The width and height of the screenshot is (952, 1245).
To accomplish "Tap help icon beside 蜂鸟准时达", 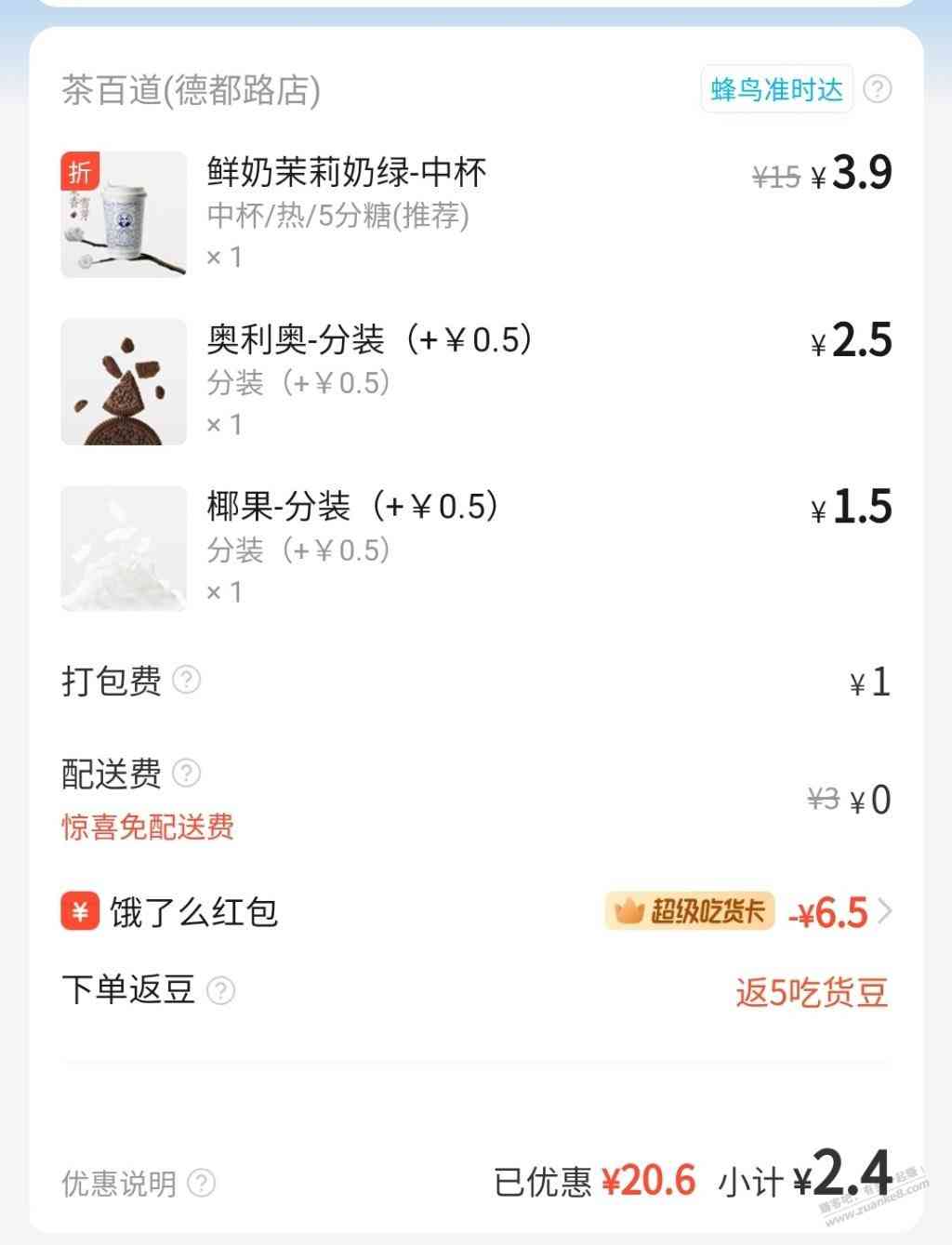I will (x=877, y=89).
